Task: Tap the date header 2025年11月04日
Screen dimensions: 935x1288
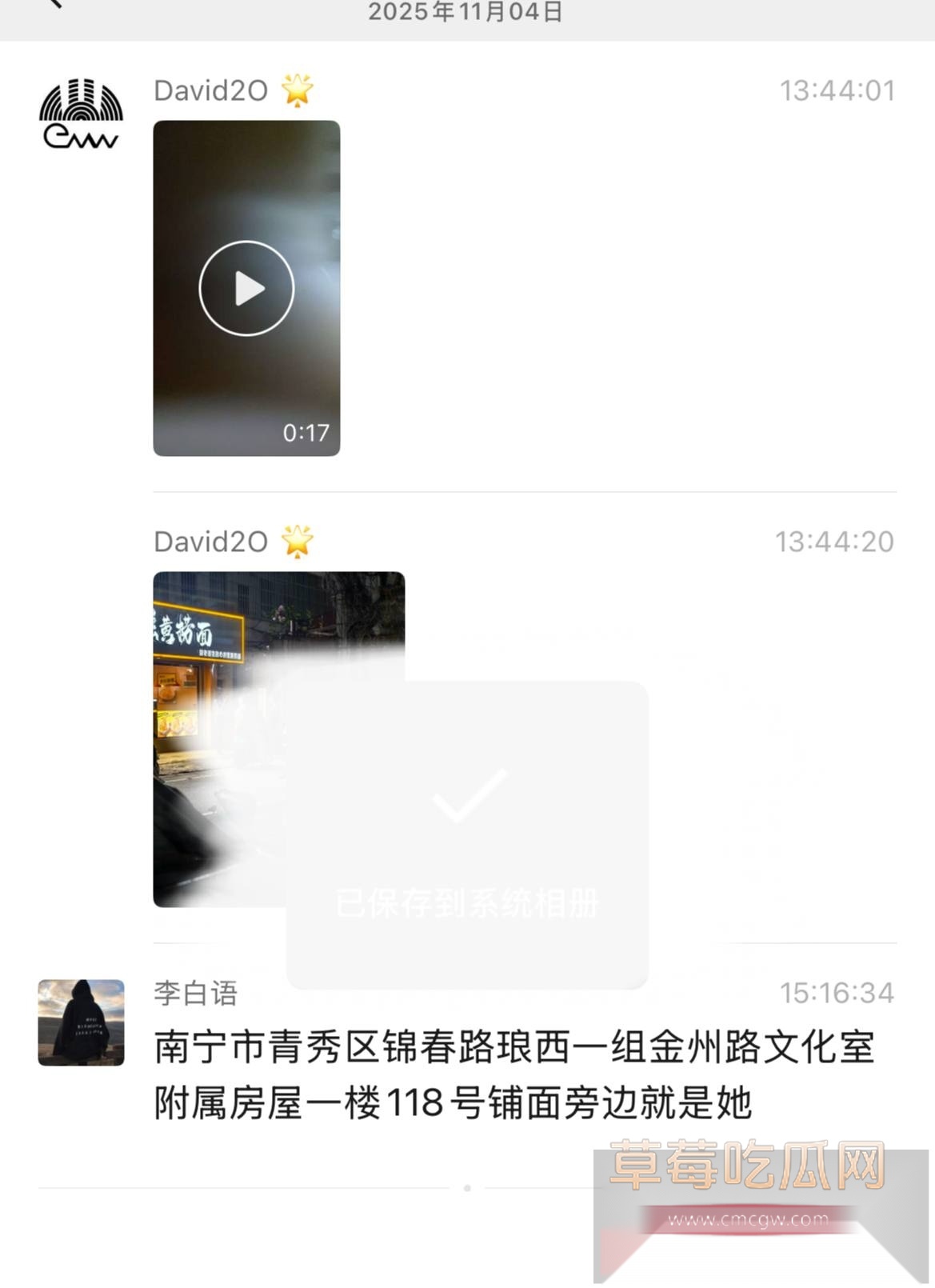Action: (x=467, y=11)
